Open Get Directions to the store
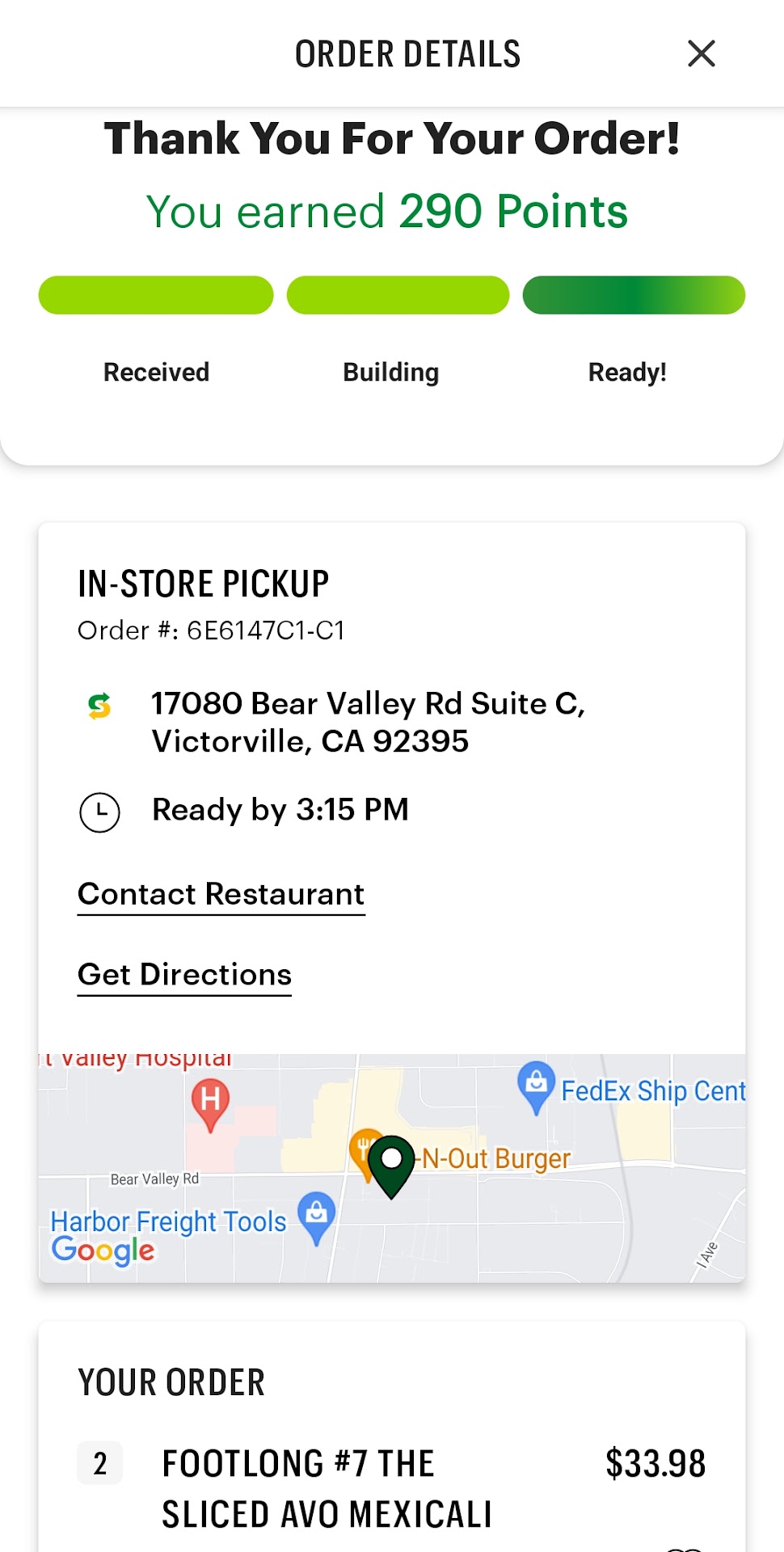784x1552 pixels. [x=184, y=975]
